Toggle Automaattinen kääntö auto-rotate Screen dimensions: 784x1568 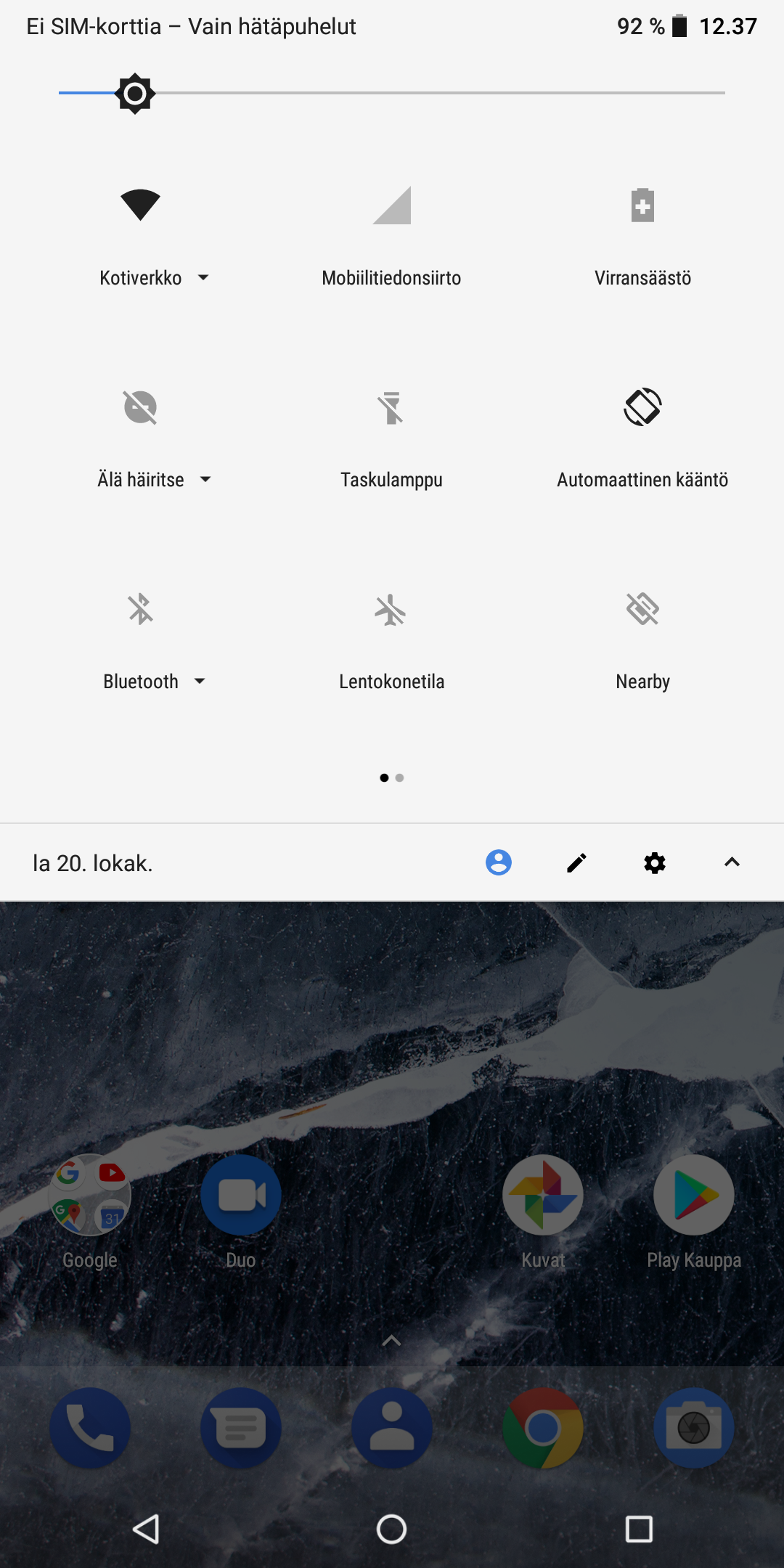(642, 407)
